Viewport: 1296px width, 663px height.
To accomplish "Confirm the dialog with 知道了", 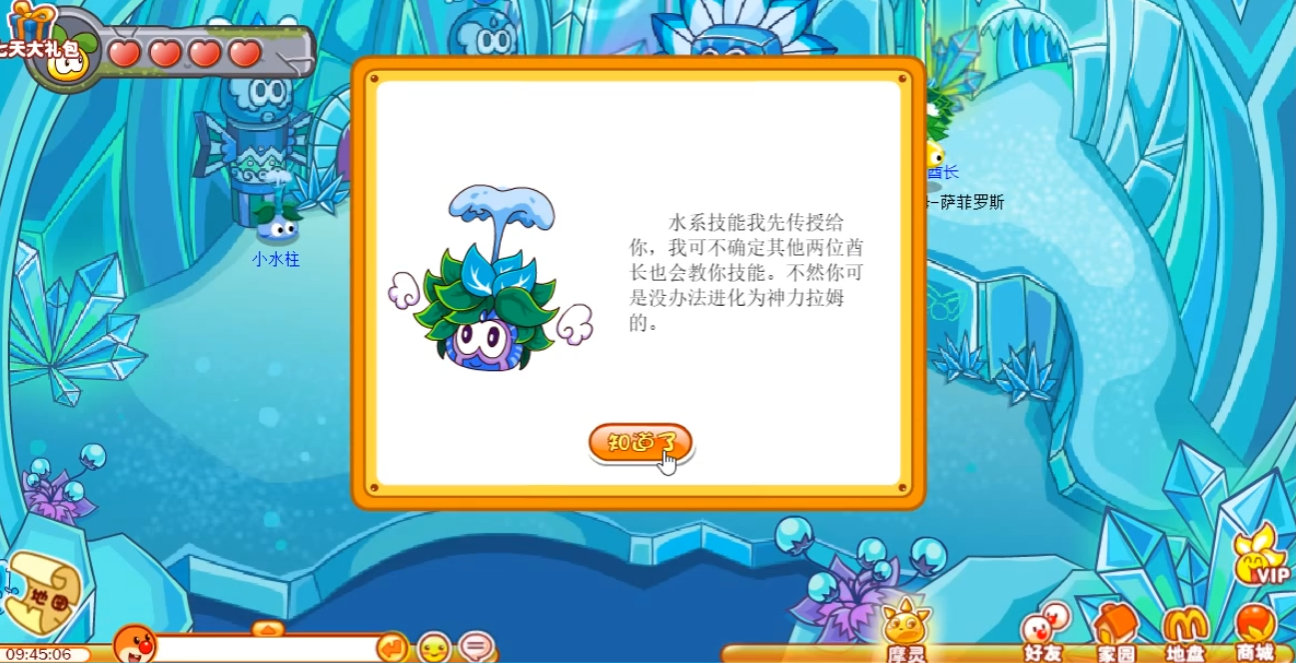I will pos(639,442).
